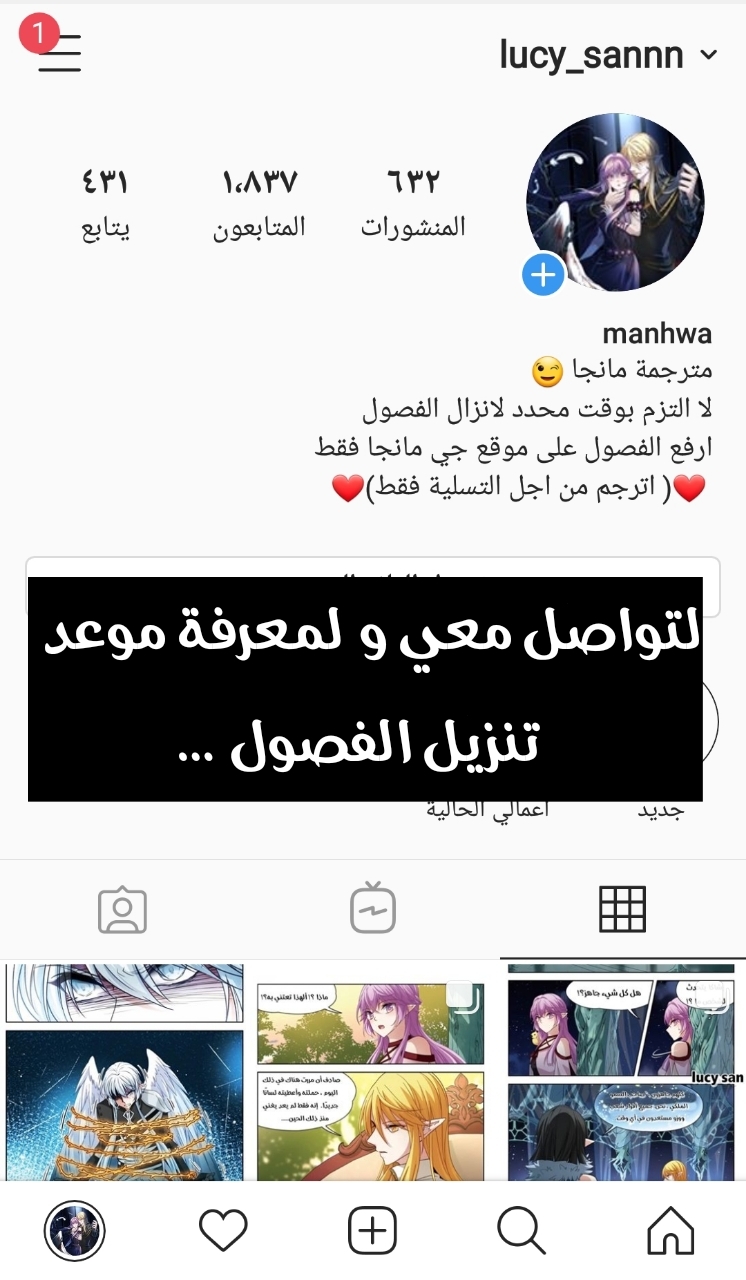Open the activity heart tab
The width and height of the screenshot is (746, 1280).
point(223,1230)
